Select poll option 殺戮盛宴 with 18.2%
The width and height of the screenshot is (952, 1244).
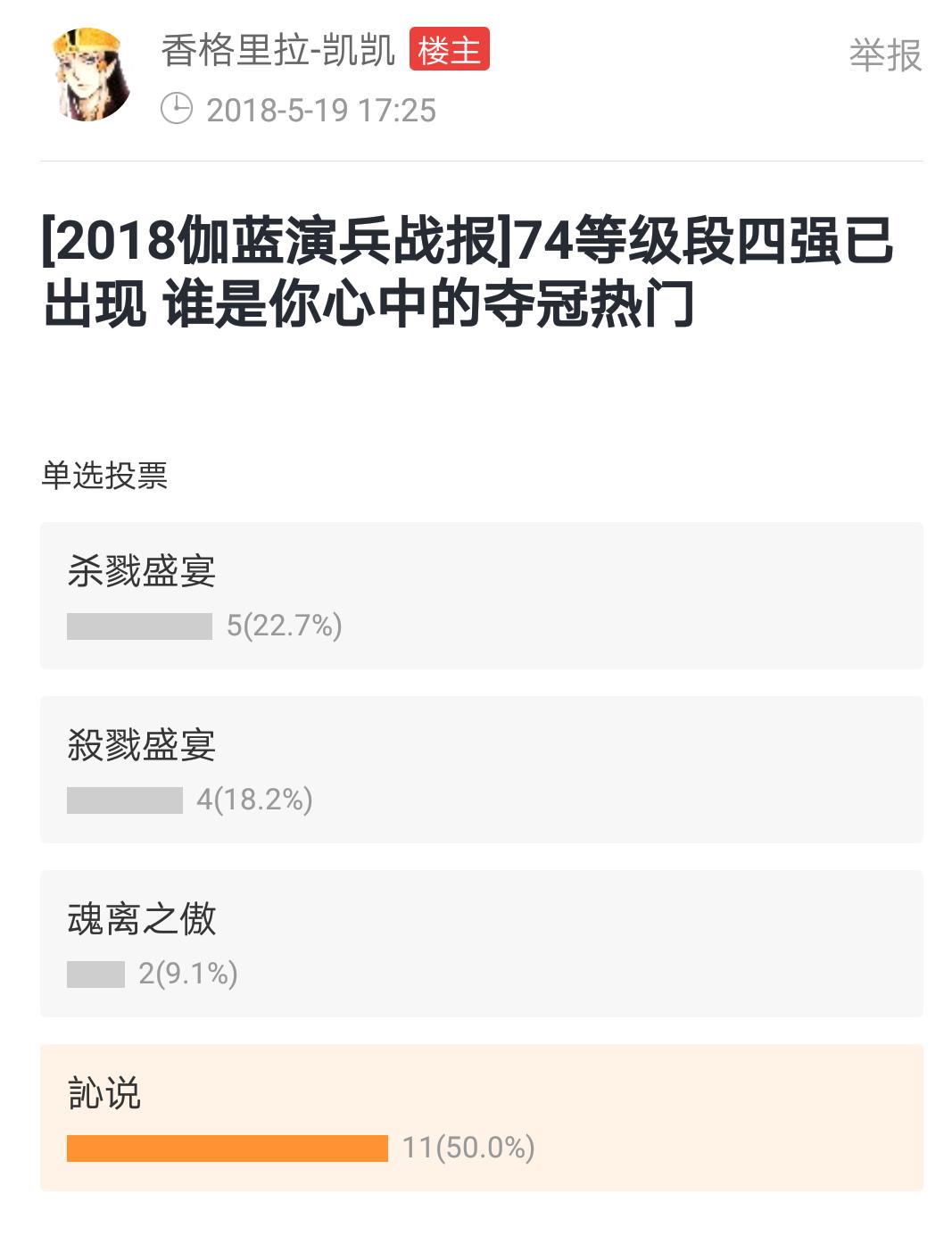coord(481,769)
